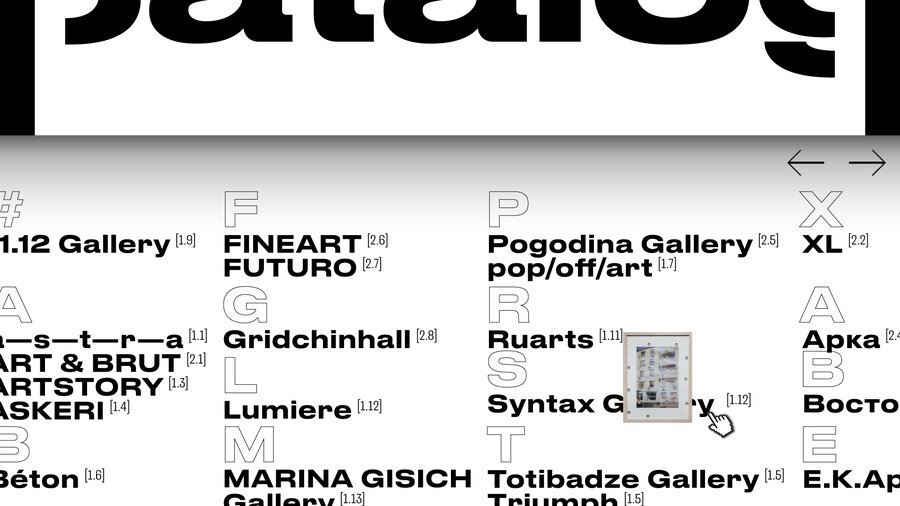This screenshot has height=506, width=900.
Task: Open the 1.12 Gallery entry
Action: pyautogui.click(x=85, y=245)
